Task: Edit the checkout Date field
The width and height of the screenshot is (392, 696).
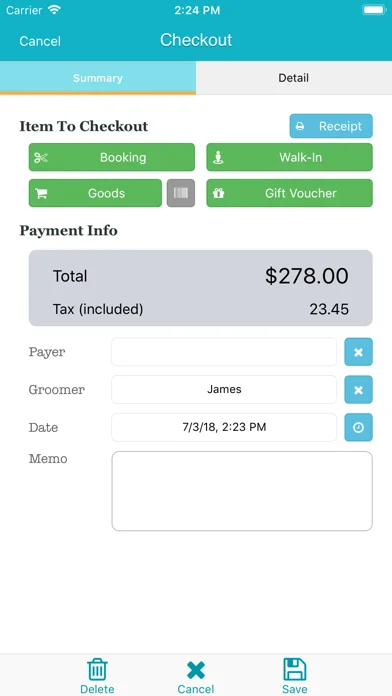Action: point(224,427)
